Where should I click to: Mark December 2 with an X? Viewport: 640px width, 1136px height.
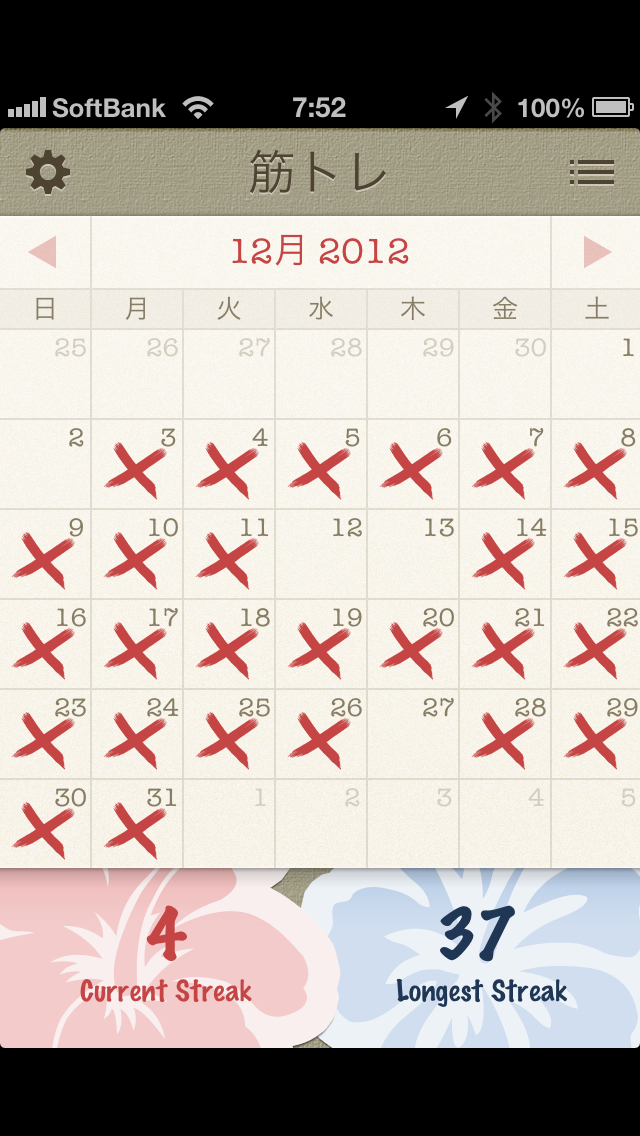(46, 464)
